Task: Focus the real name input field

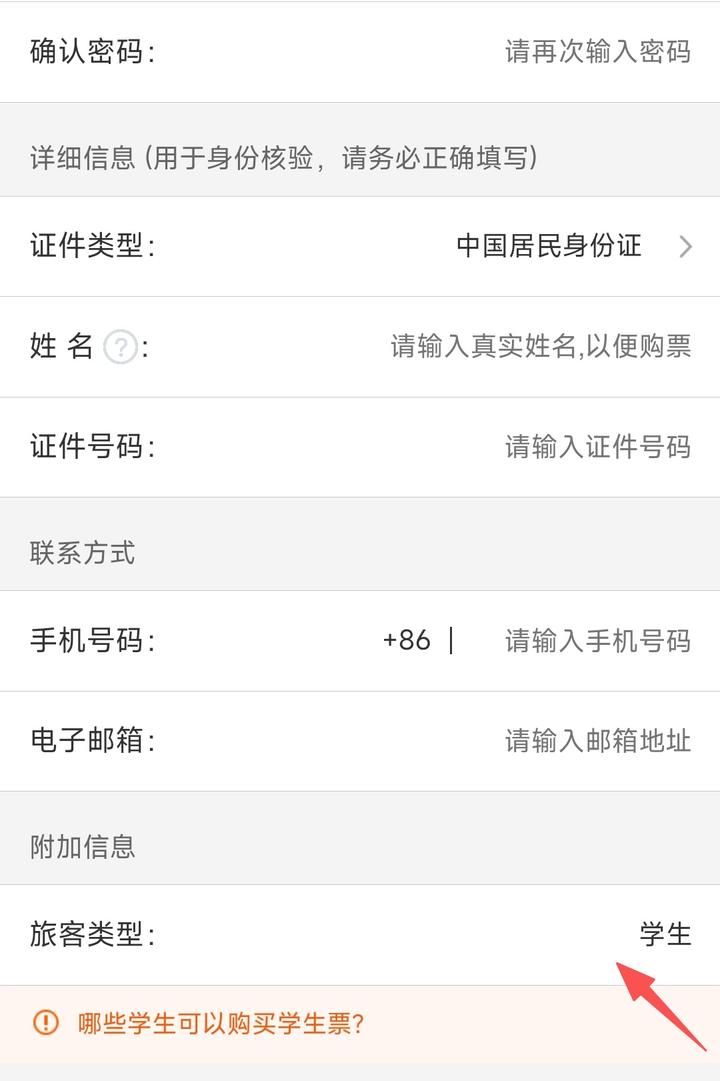Action: [540, 347]
